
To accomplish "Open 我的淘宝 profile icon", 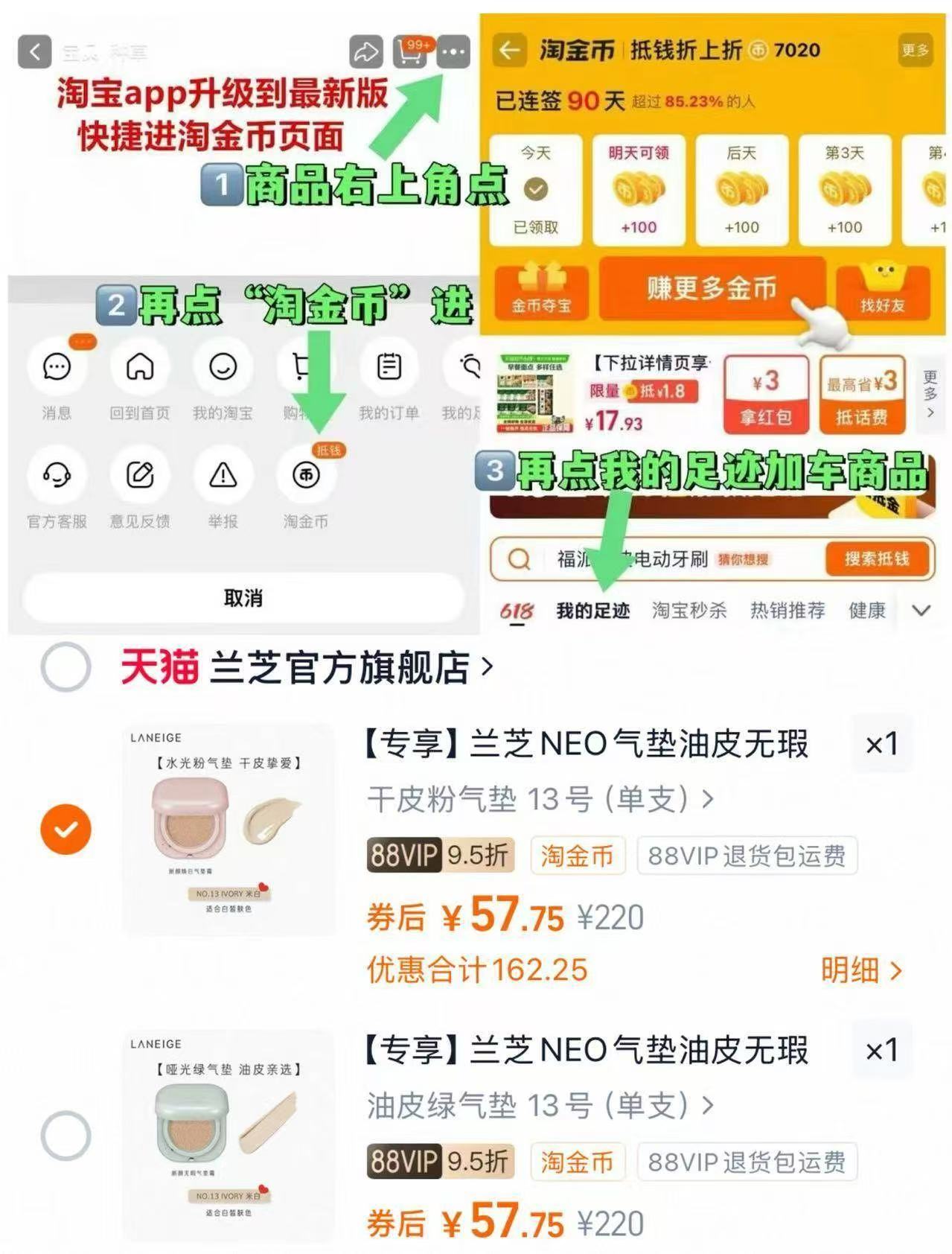I will [223, 367].
